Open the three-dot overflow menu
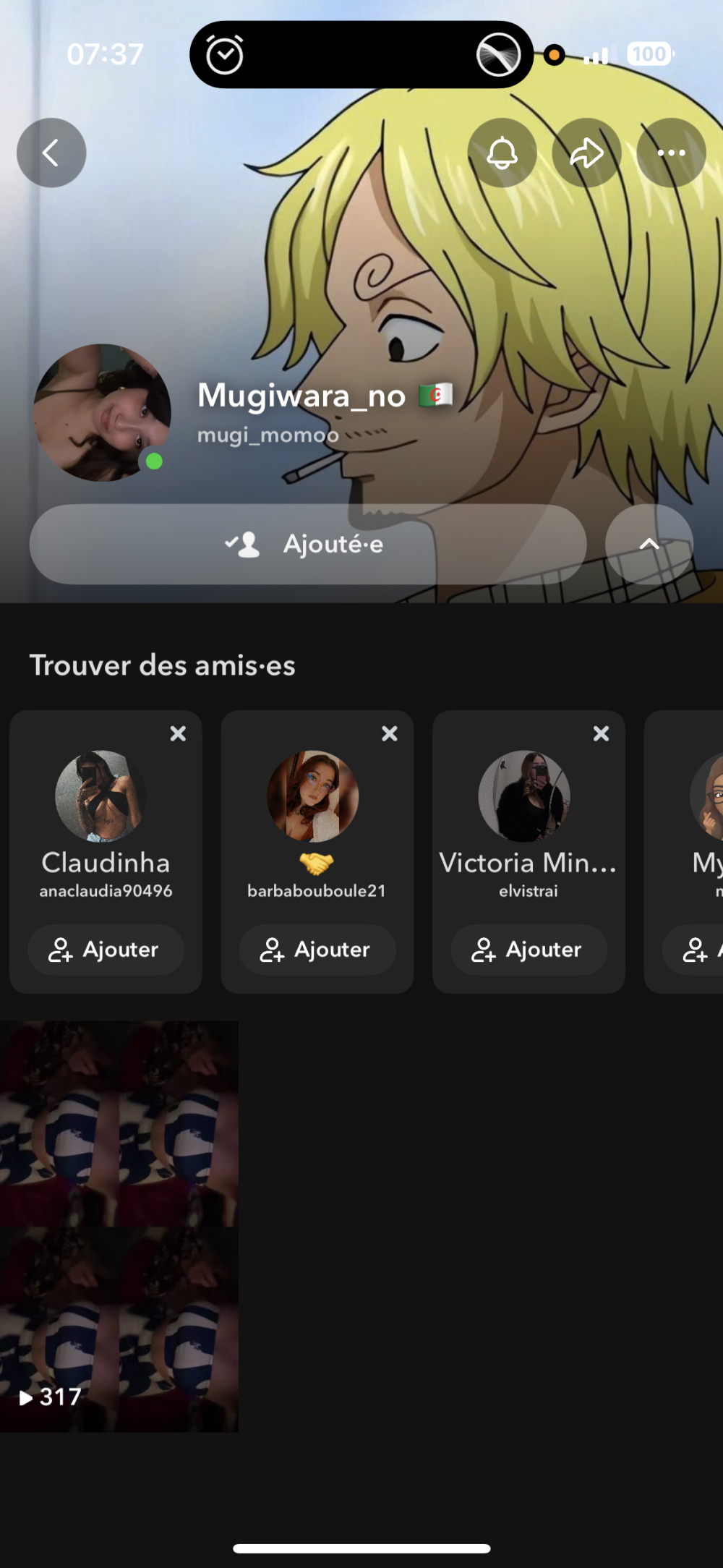This screenshot has width=723, height=1568. 671,153
